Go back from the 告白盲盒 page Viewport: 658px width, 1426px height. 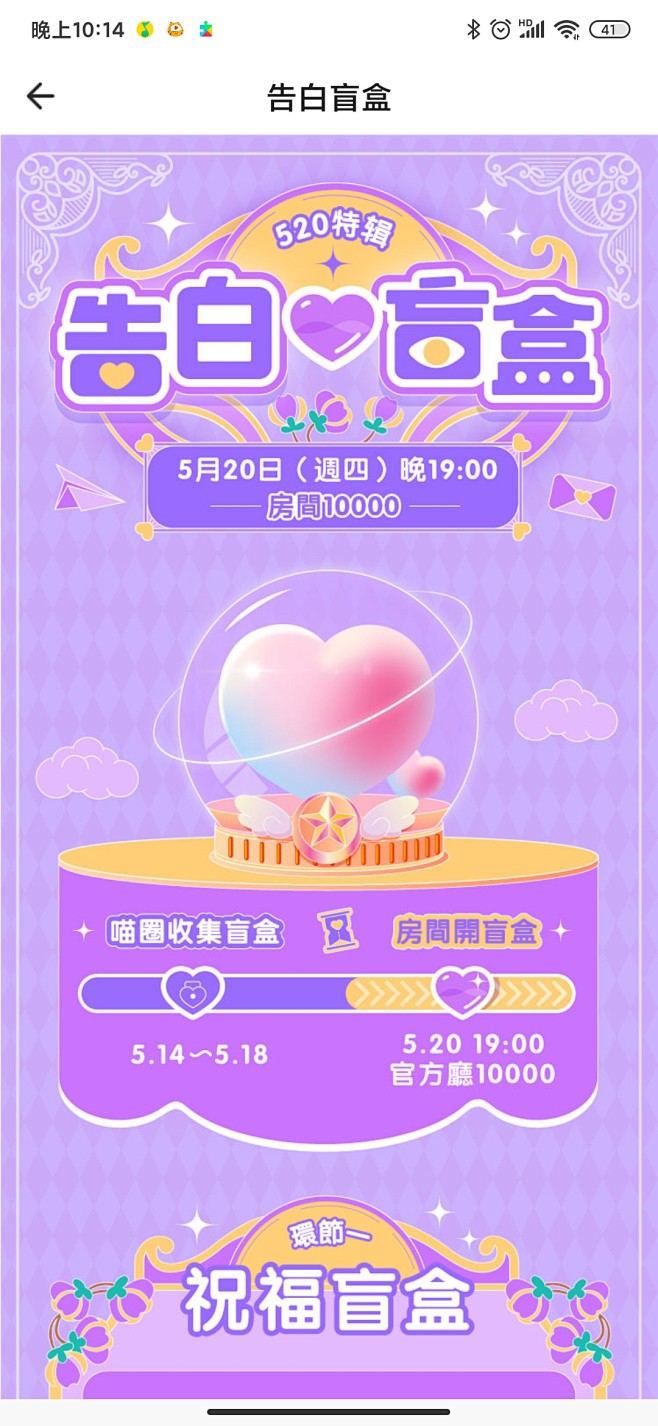tap(41, 96)
